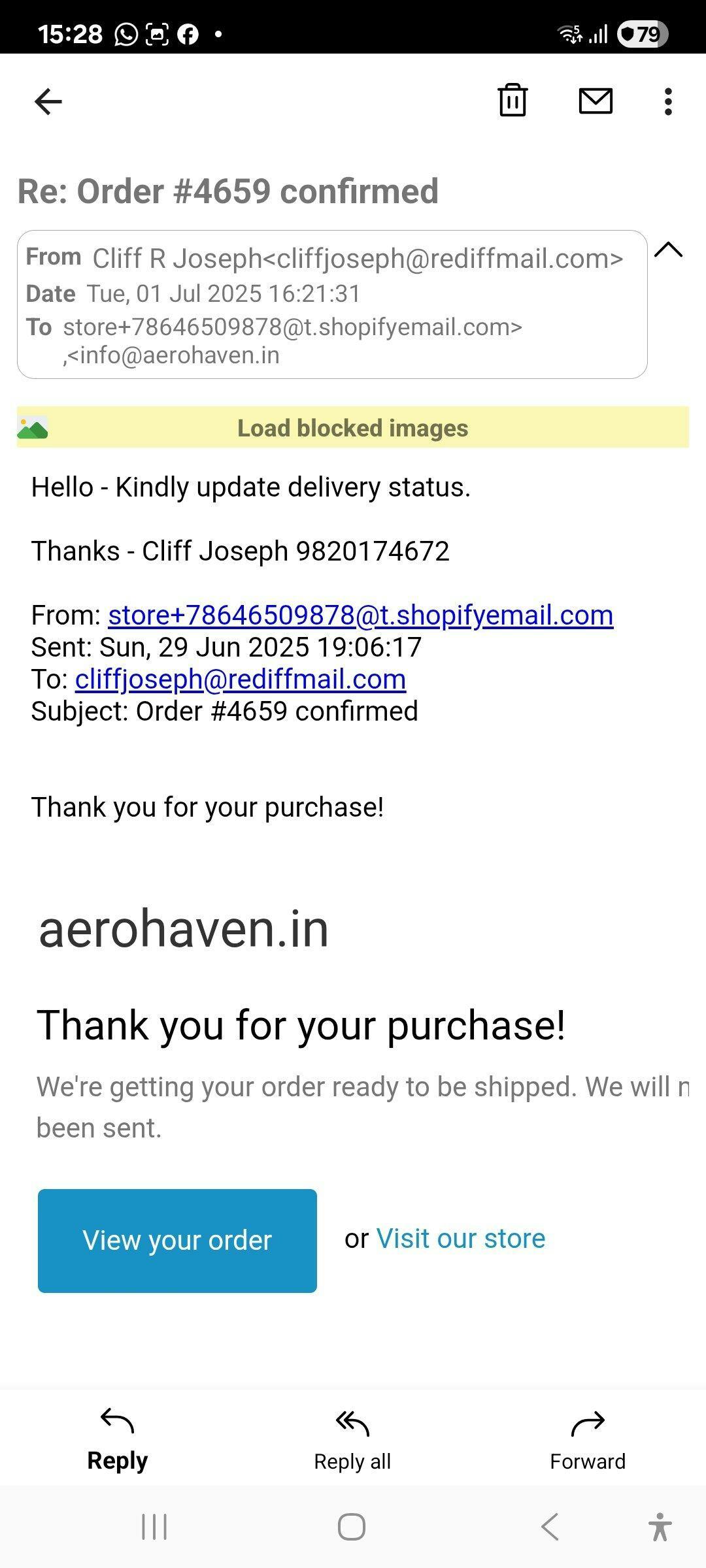The image size is (706, 1568).
Task: Collapse the sender details header
Action: 668,250
